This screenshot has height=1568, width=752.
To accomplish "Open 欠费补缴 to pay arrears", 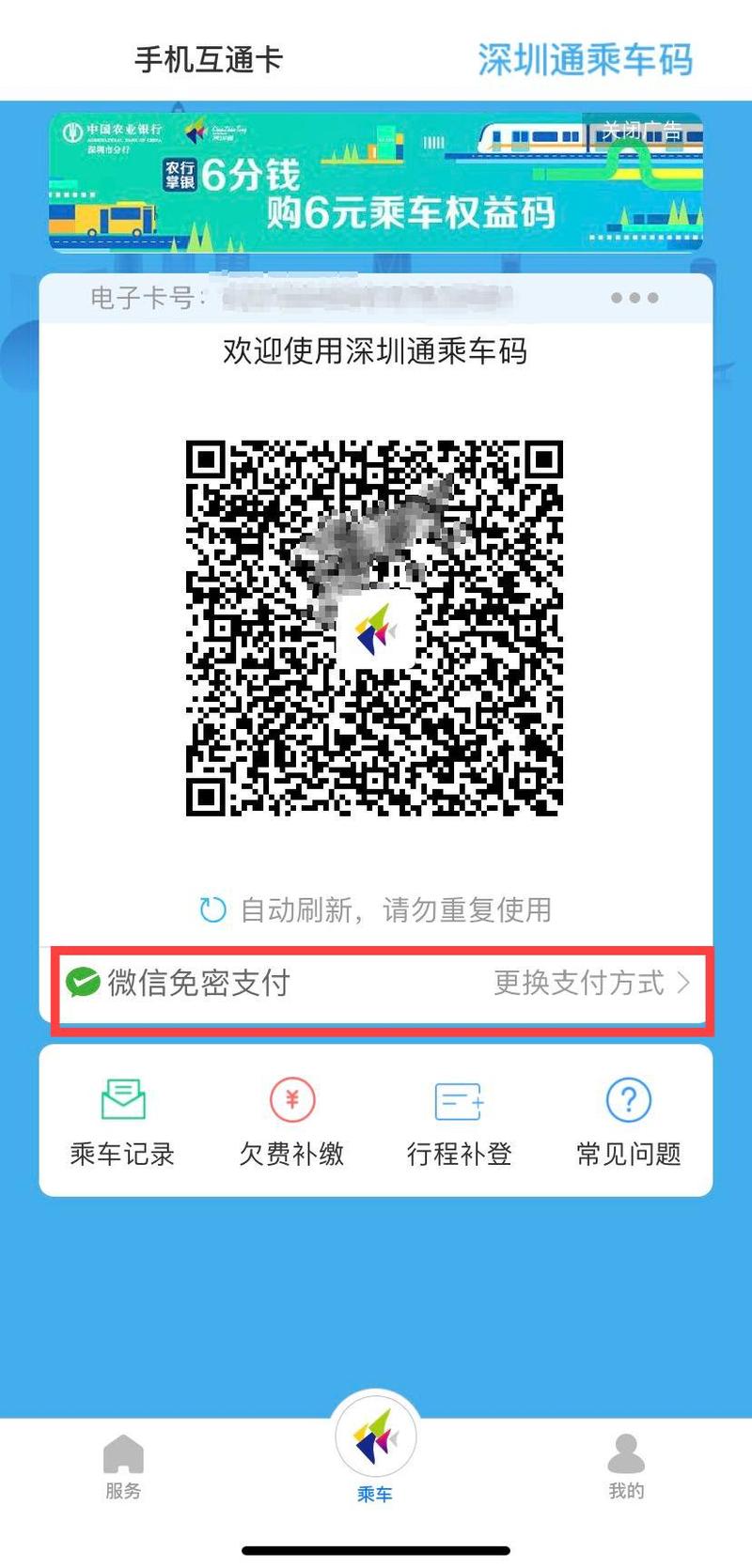I will tap(291, 1121).
